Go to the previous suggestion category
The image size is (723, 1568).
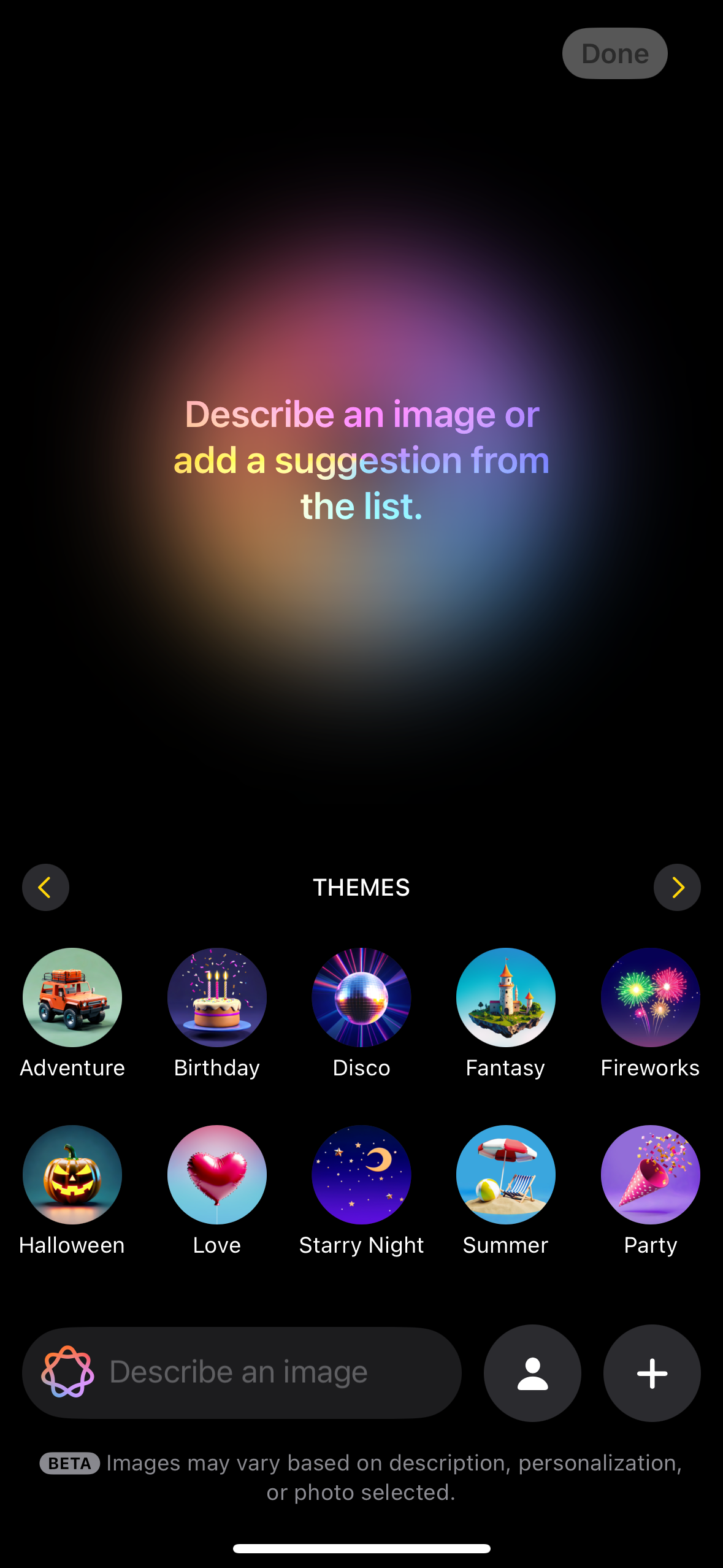click(x=45, y=887)
